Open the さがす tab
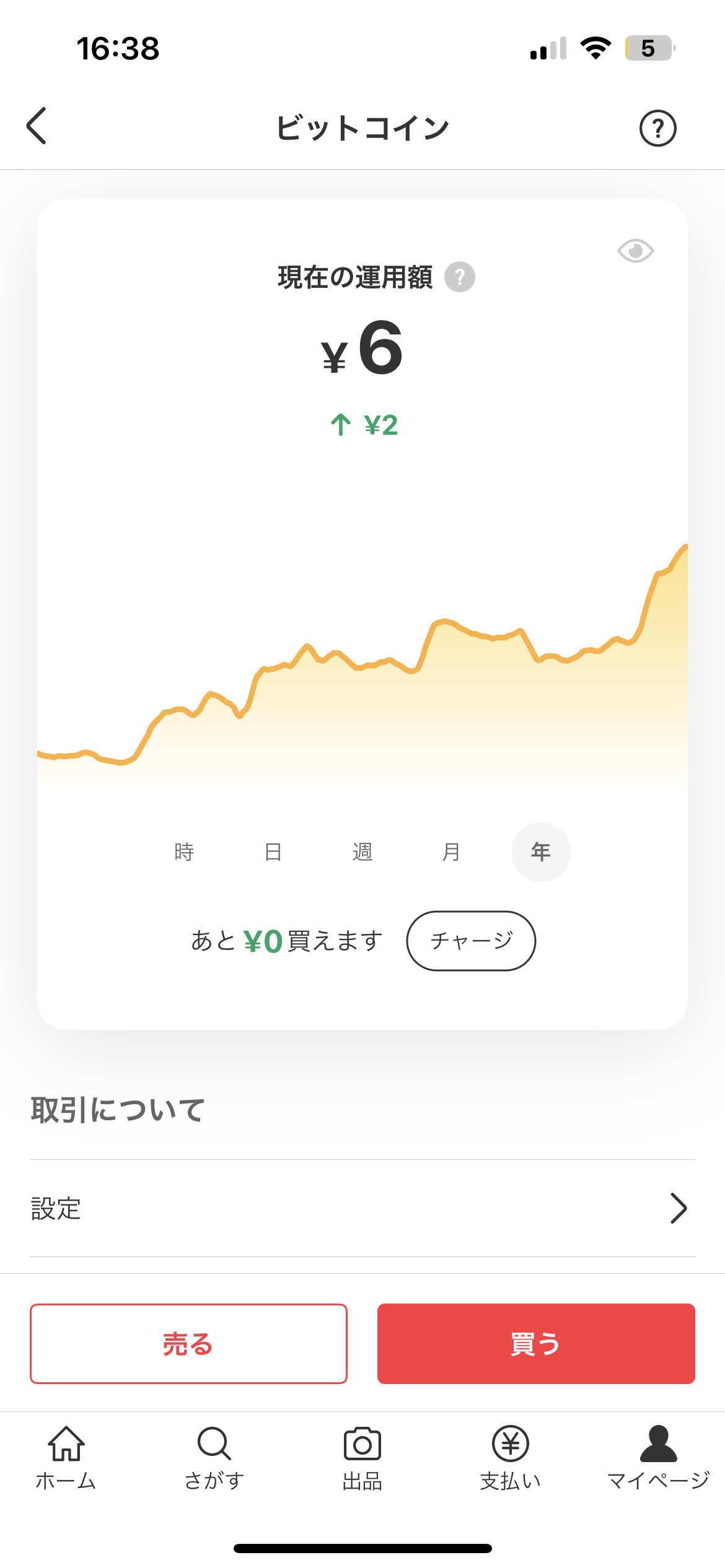This screenshot has width=725, height=1568. [214, 1458]
